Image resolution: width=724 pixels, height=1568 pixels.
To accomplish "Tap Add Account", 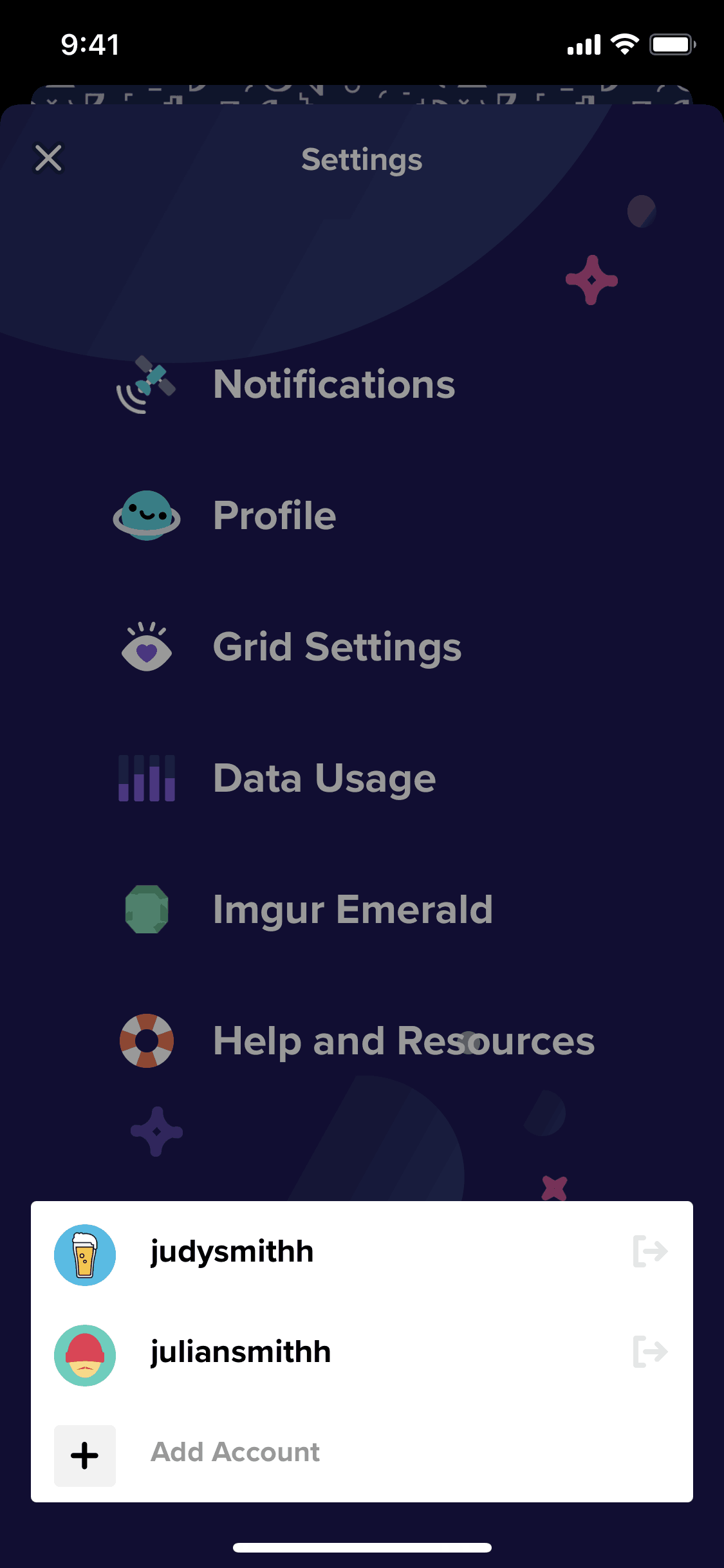I will click(235, 1453).
